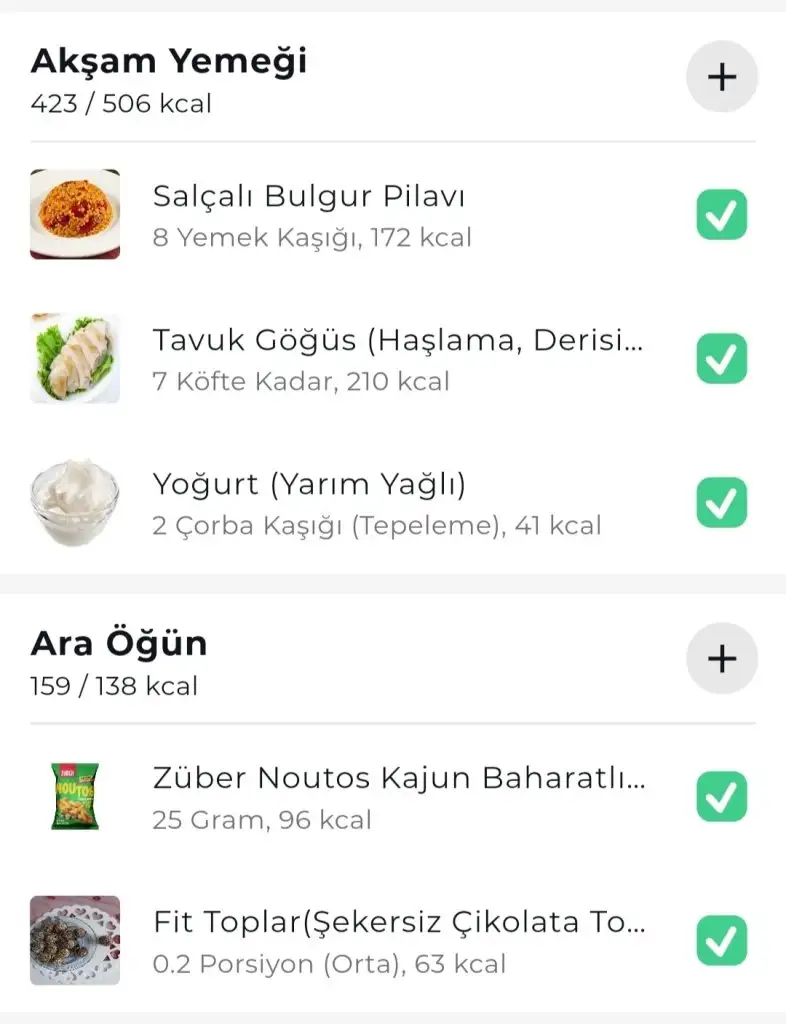Open Tavuk Göğüs entry details
Screen dimensions: 786x1024
(x=397, y=358)
